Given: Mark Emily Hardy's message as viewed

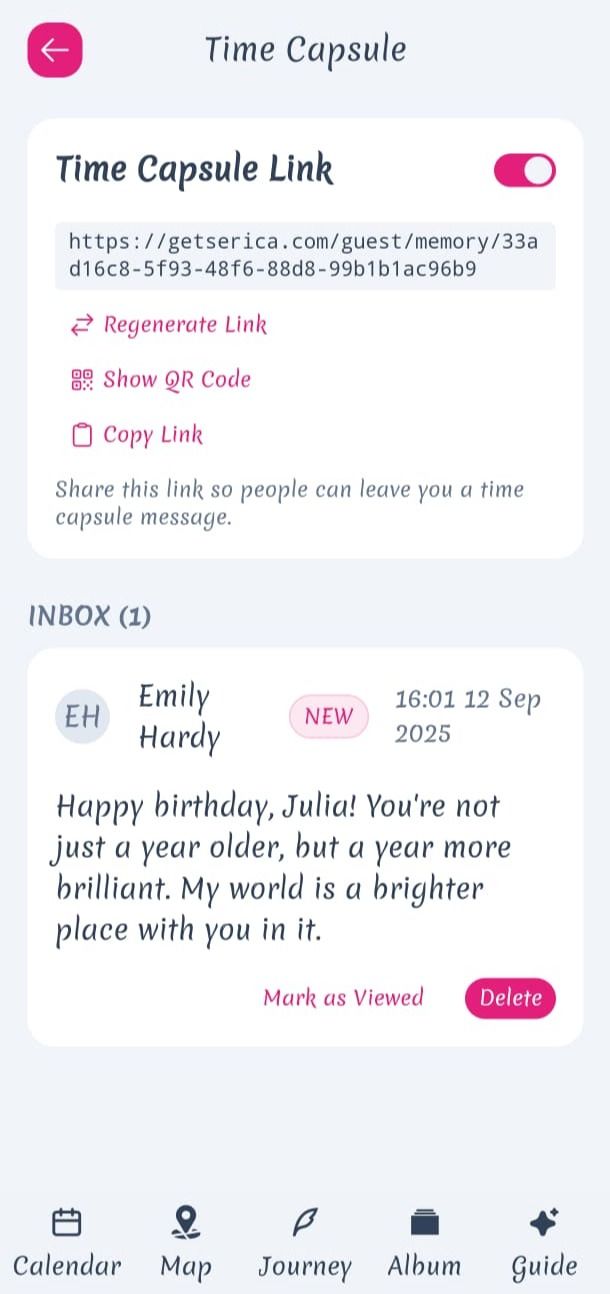Looking at the screenshot, I should [x=343, y=997].
